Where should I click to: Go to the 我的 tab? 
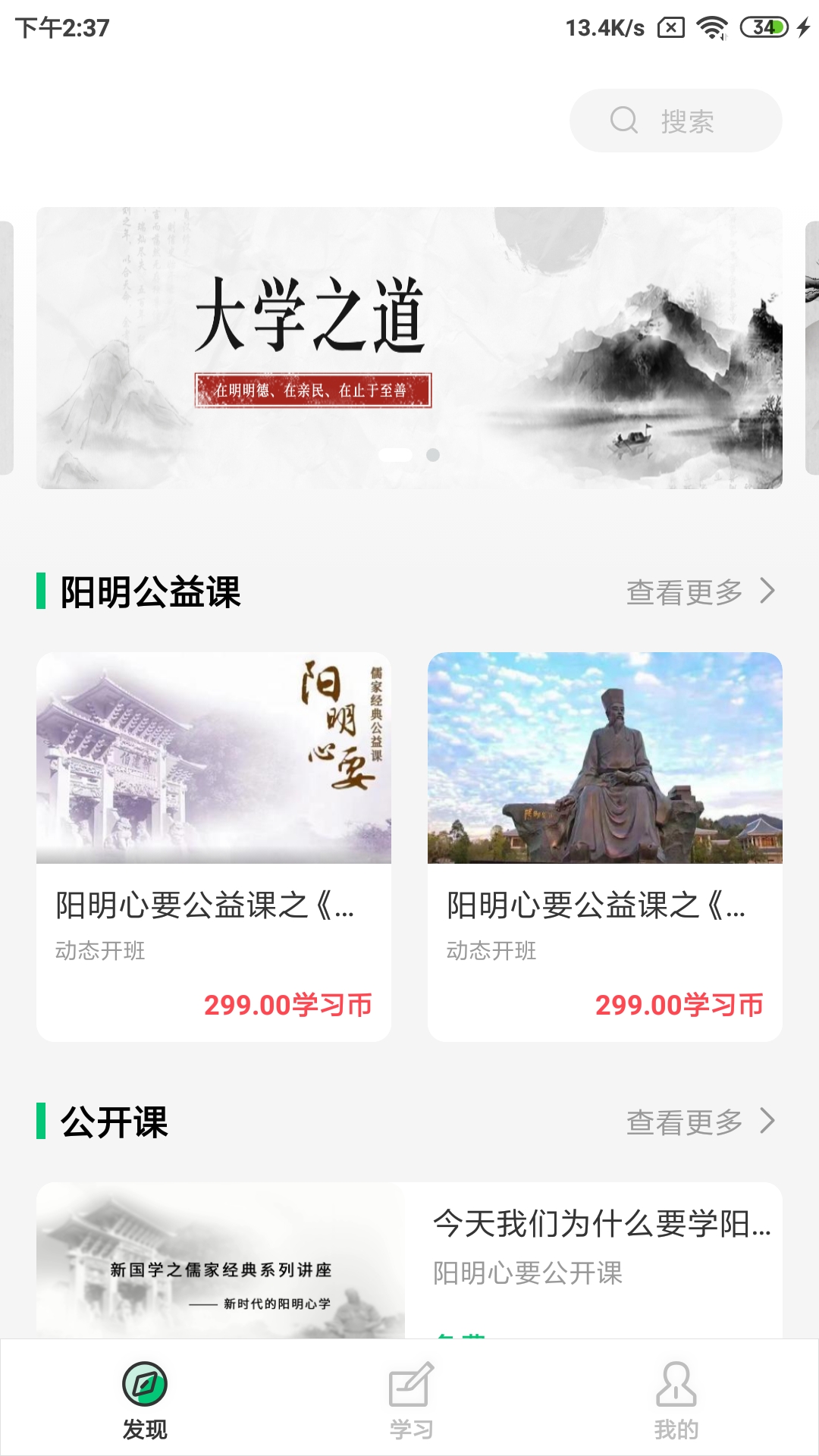[676, 1400]
